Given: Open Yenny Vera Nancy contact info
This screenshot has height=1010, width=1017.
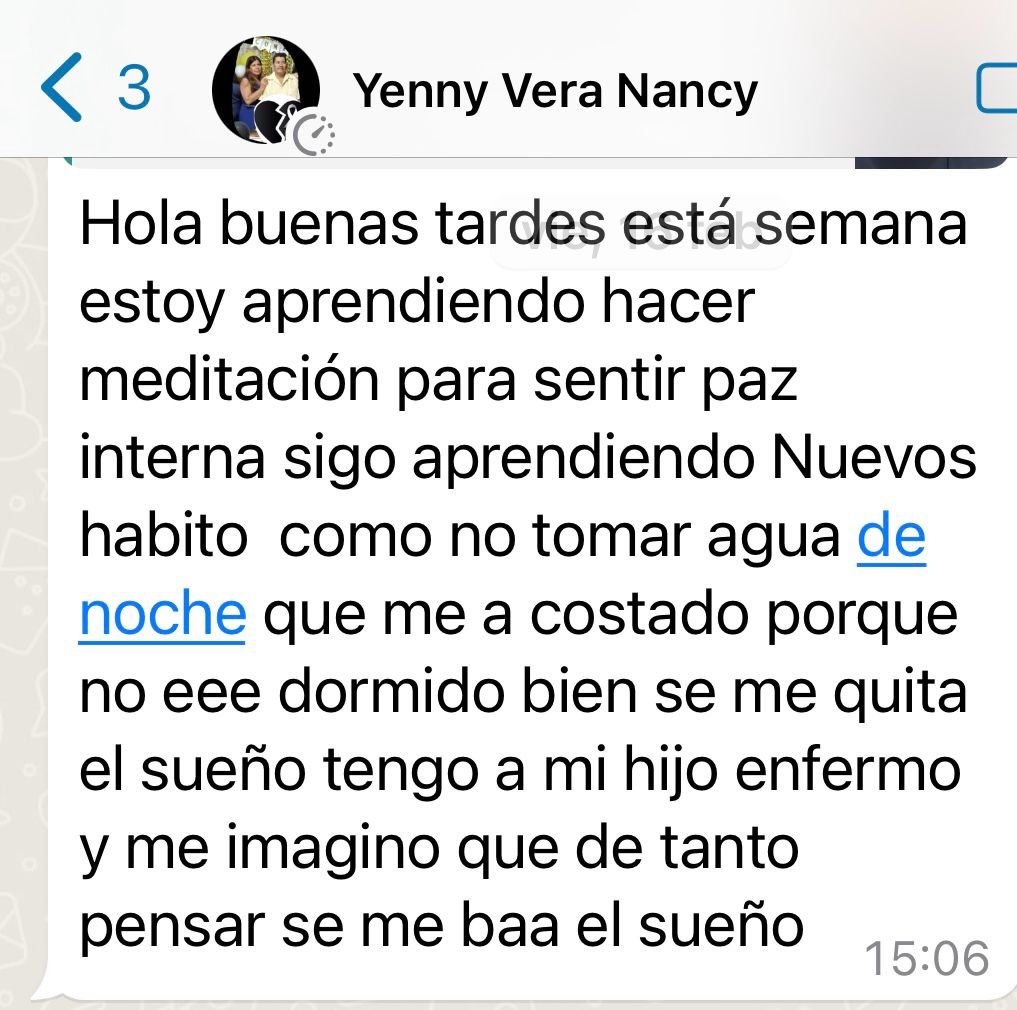Looking at the screenshot, I should pyautogui.click(x=555, y=92).
